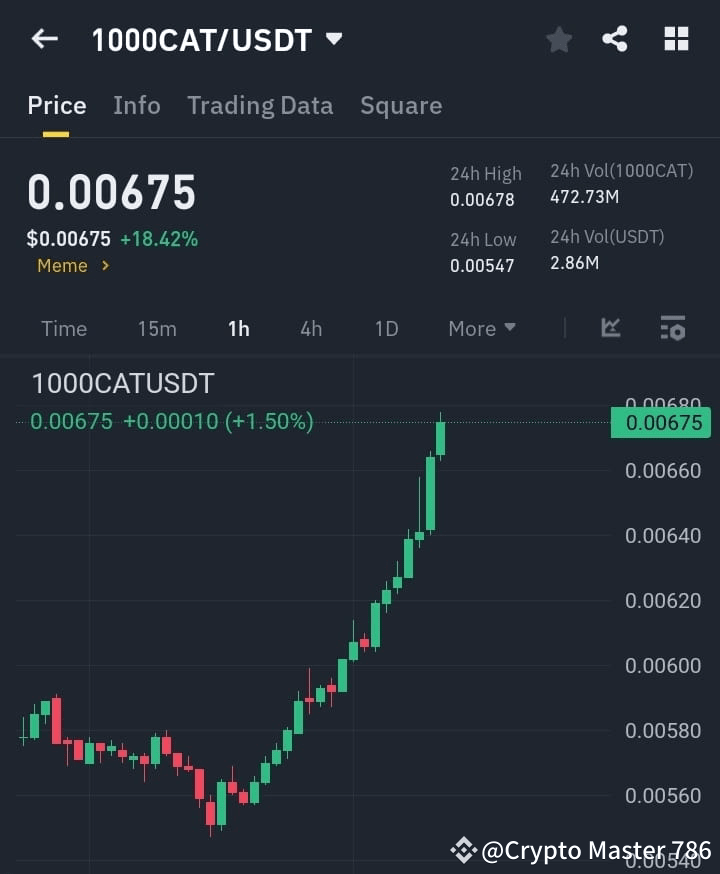The height and width of the screenshot is (874, 720).
Task: Tap the share icon at top right
Action: 616,39
